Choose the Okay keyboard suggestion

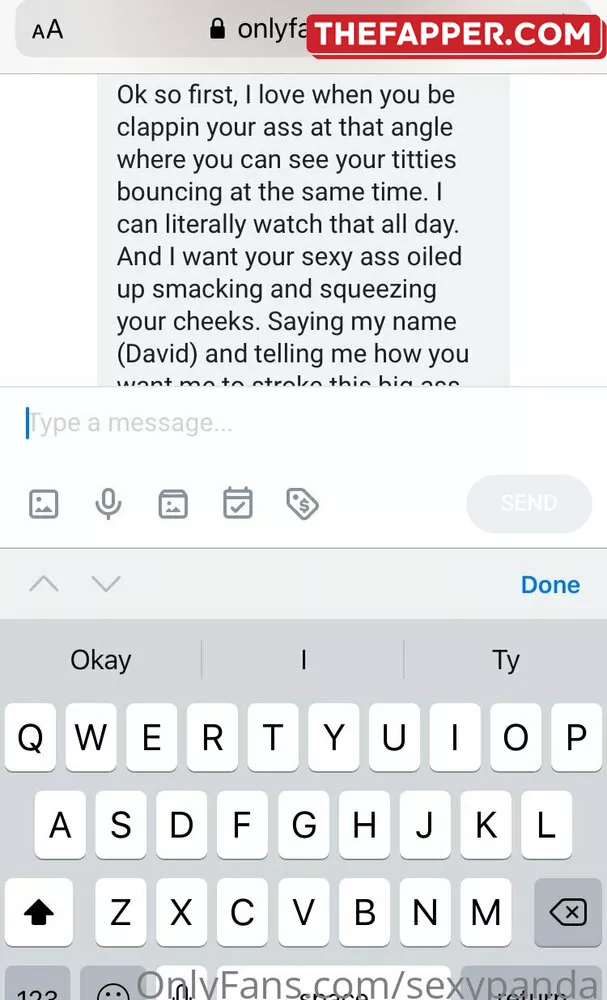click(101, 660)
